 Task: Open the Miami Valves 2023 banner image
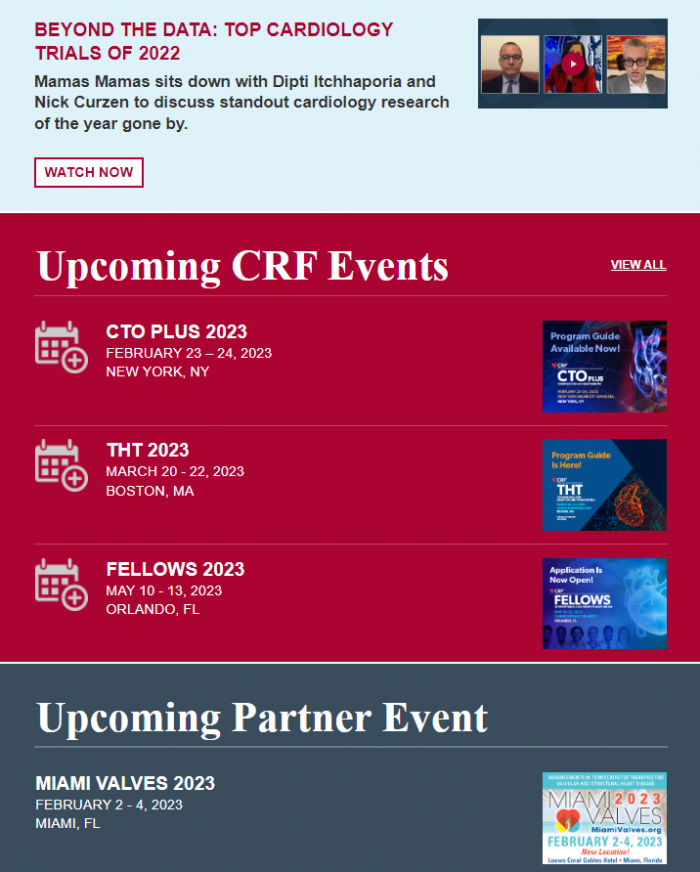[x=604, y=817]
